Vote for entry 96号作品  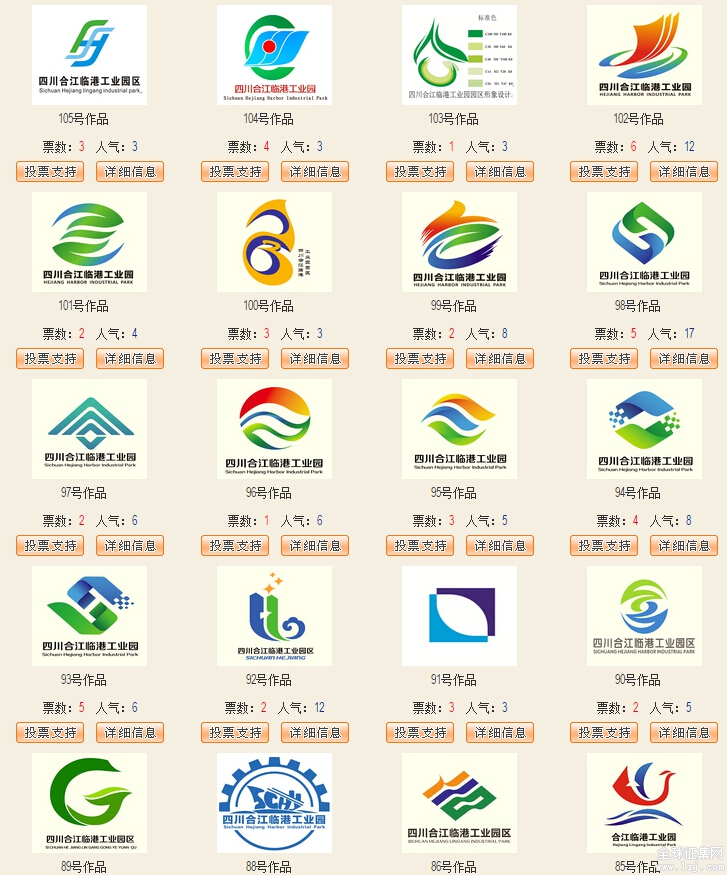[235, 545]
